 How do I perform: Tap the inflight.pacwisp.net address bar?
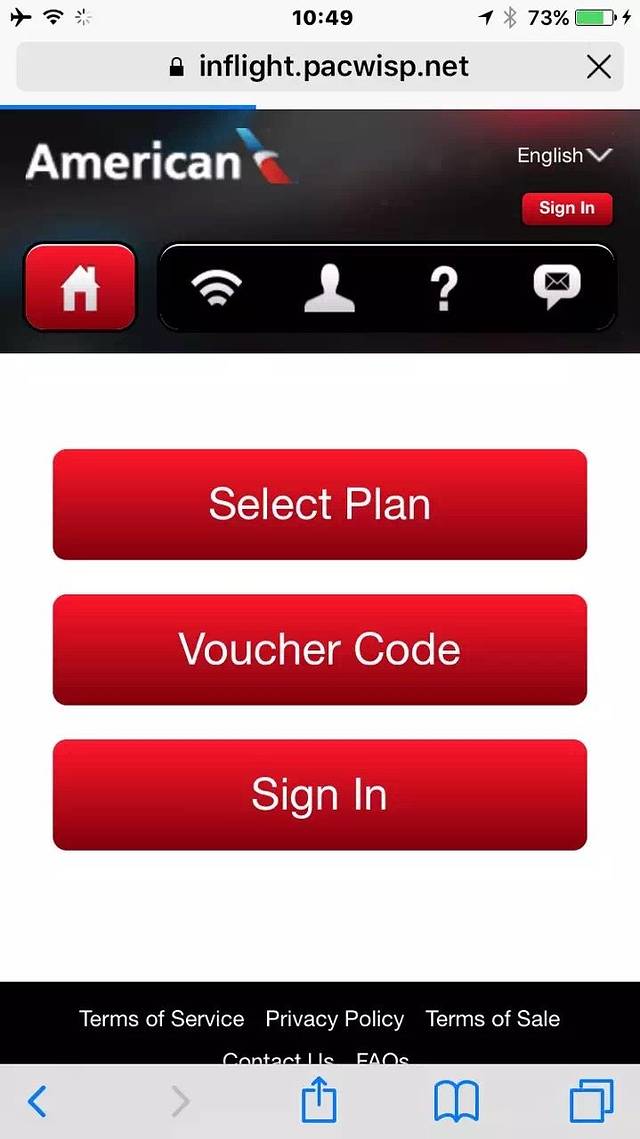click(320, 67)
